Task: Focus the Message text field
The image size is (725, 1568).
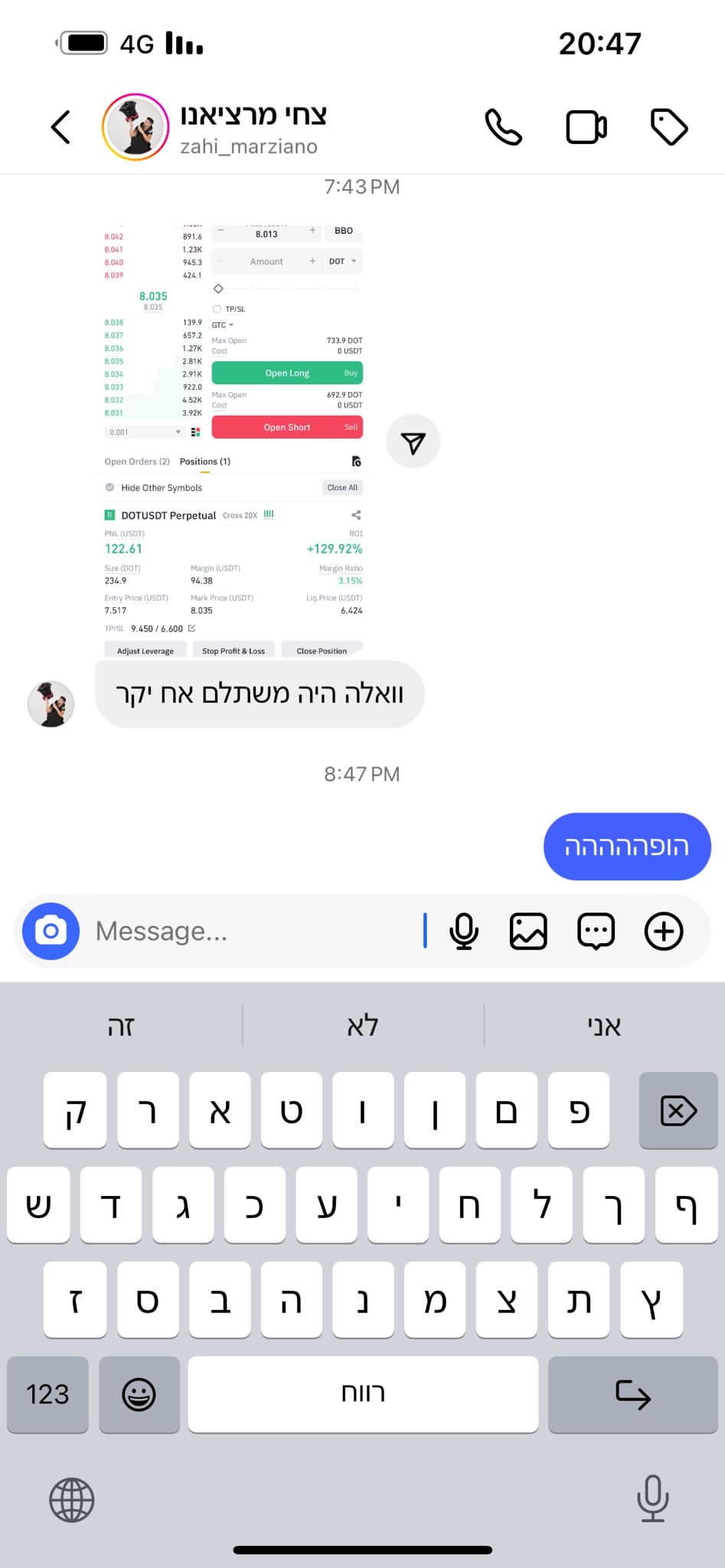Action: (x=253, y=931)
